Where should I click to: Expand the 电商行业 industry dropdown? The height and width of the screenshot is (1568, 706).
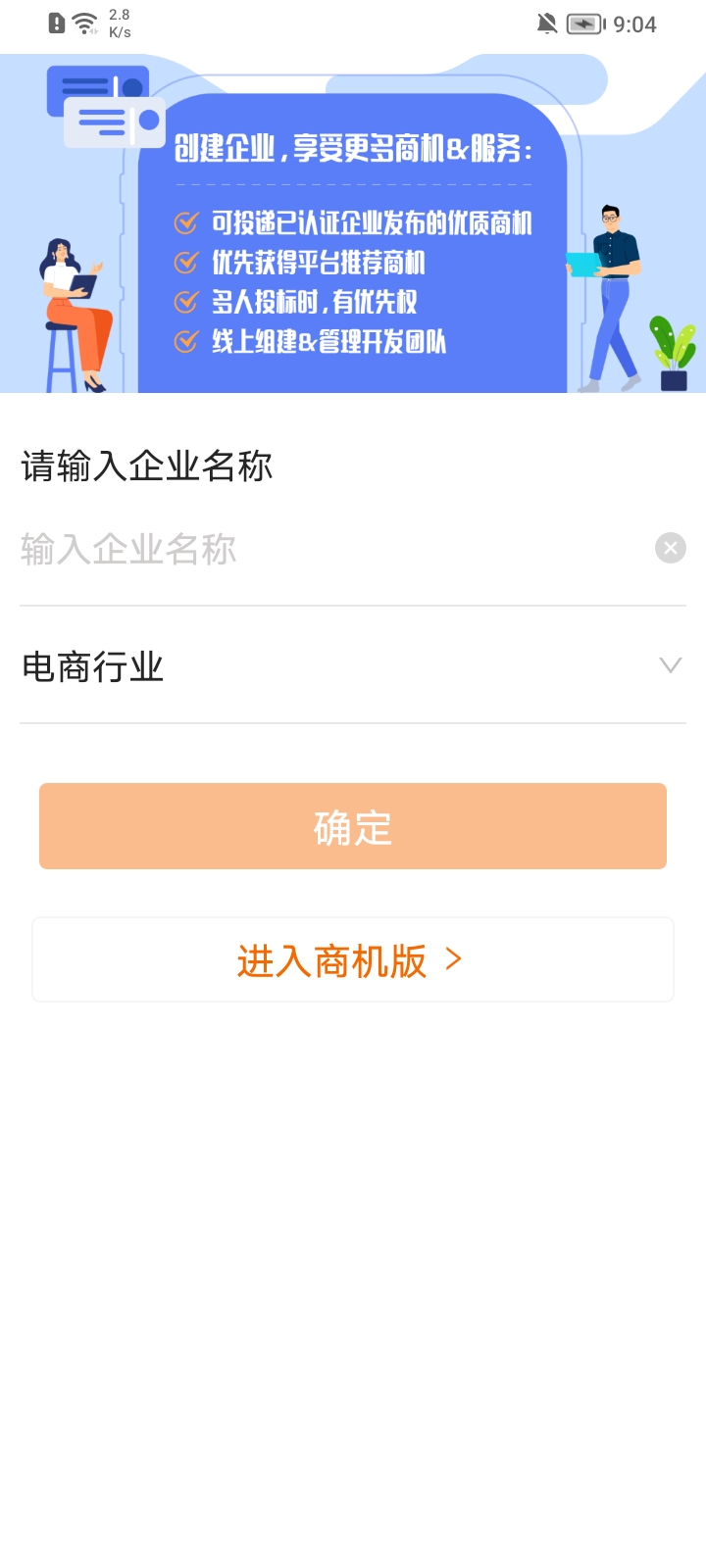(353, 665)
